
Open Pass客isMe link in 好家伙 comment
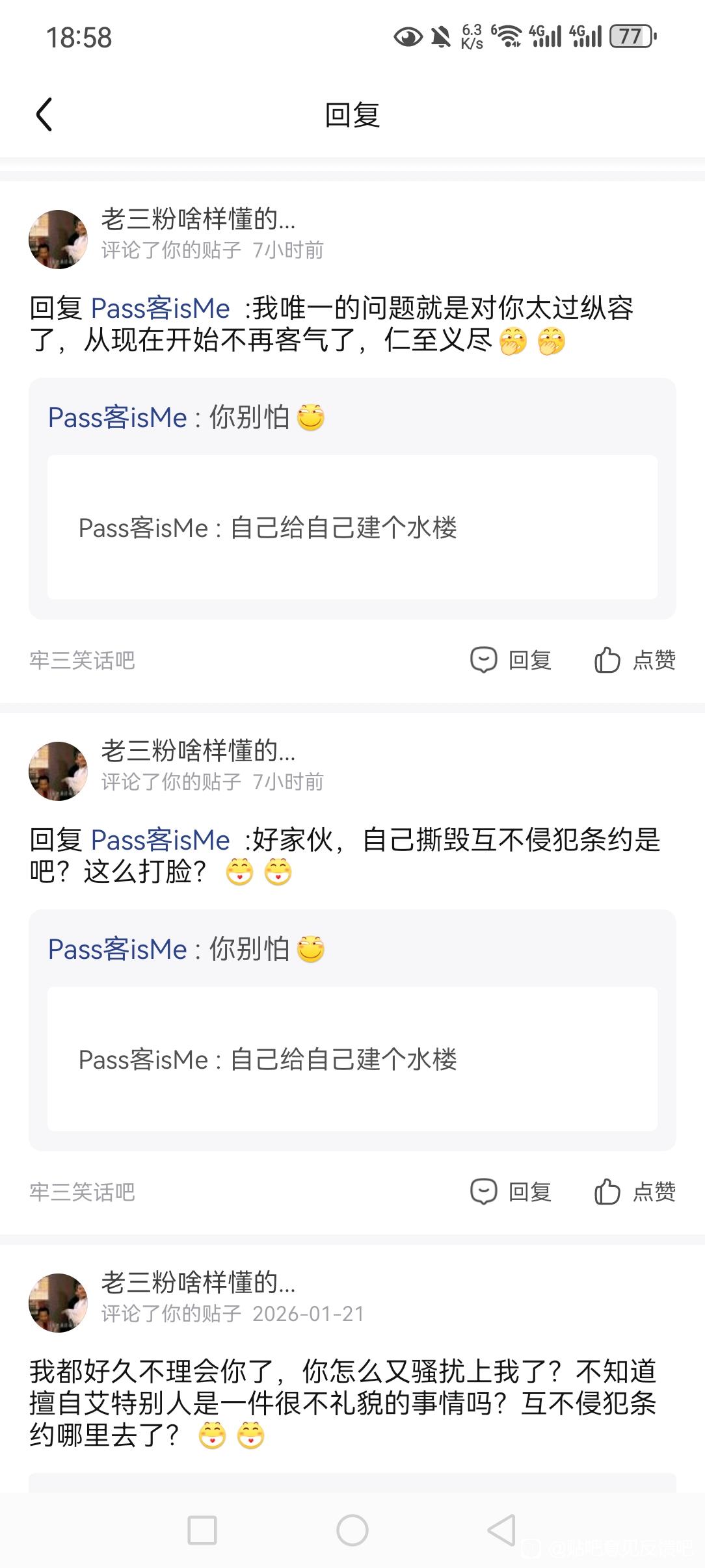[x=161, y=840]
